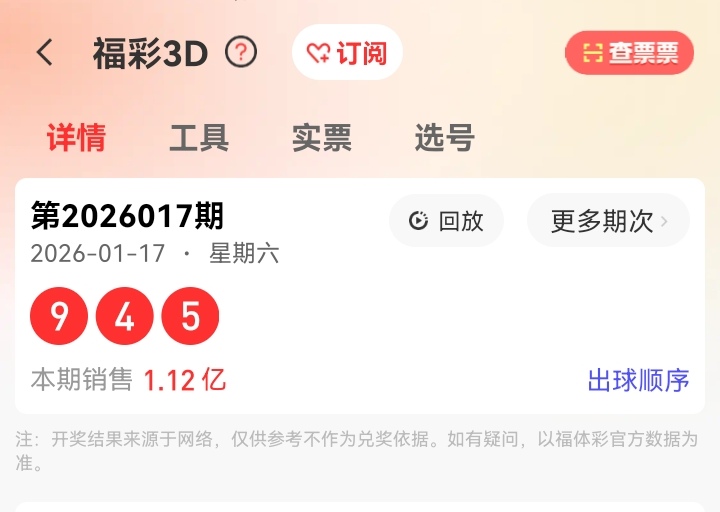This screenshot has width=720, height=512.
Task: Open 更多期次 for more draws
Action: tap(608, 221)
